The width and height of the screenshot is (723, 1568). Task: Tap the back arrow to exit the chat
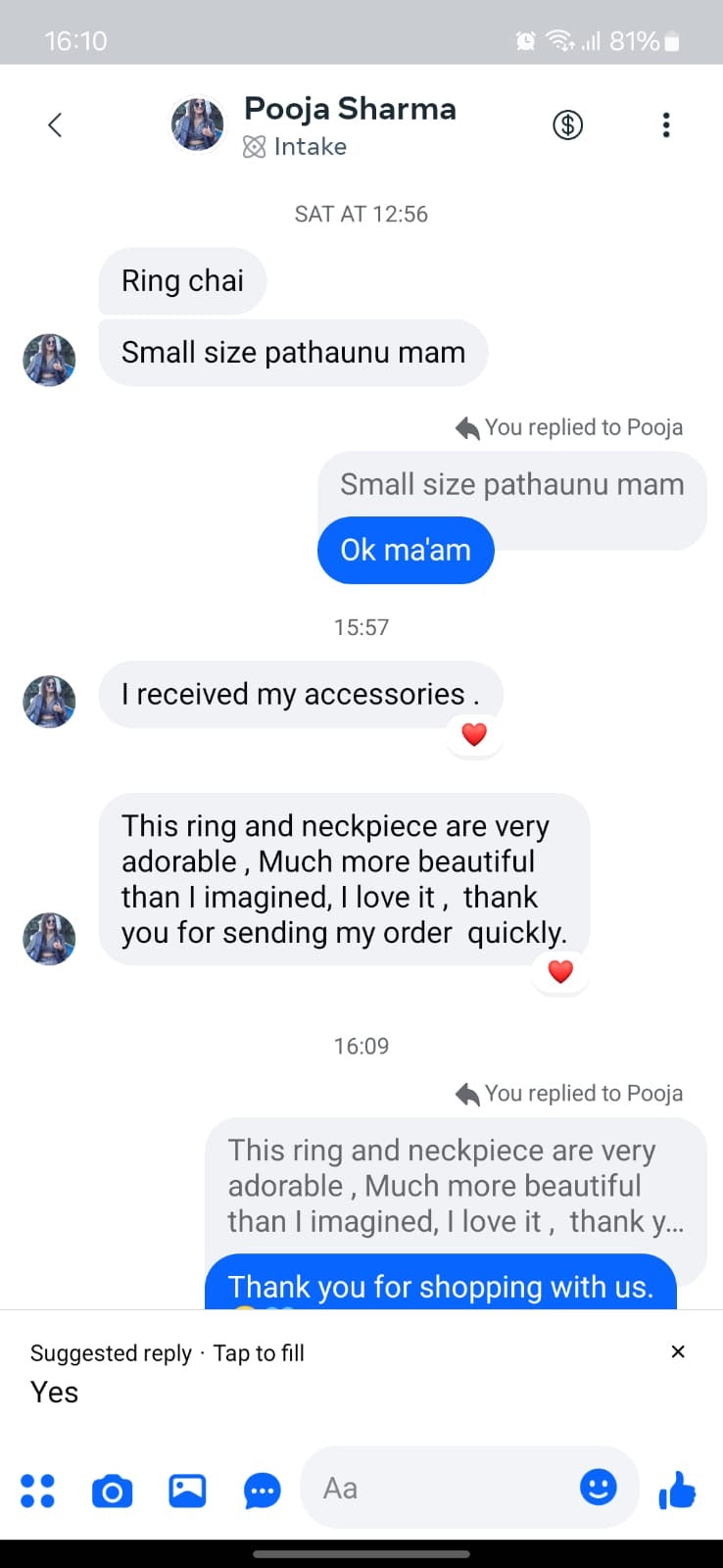coord(54,124)
